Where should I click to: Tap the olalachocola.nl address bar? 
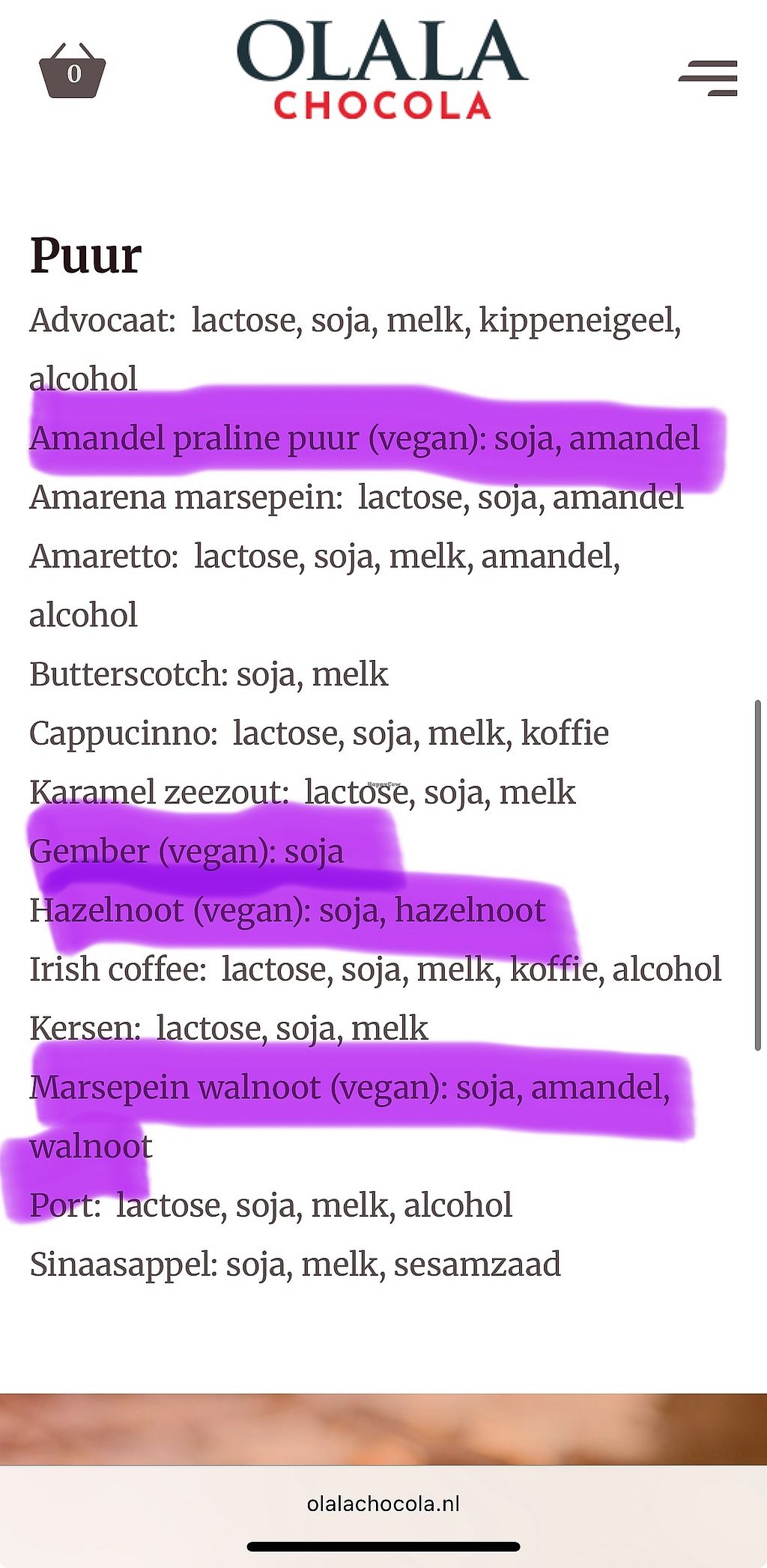[x=383, y=1503]
